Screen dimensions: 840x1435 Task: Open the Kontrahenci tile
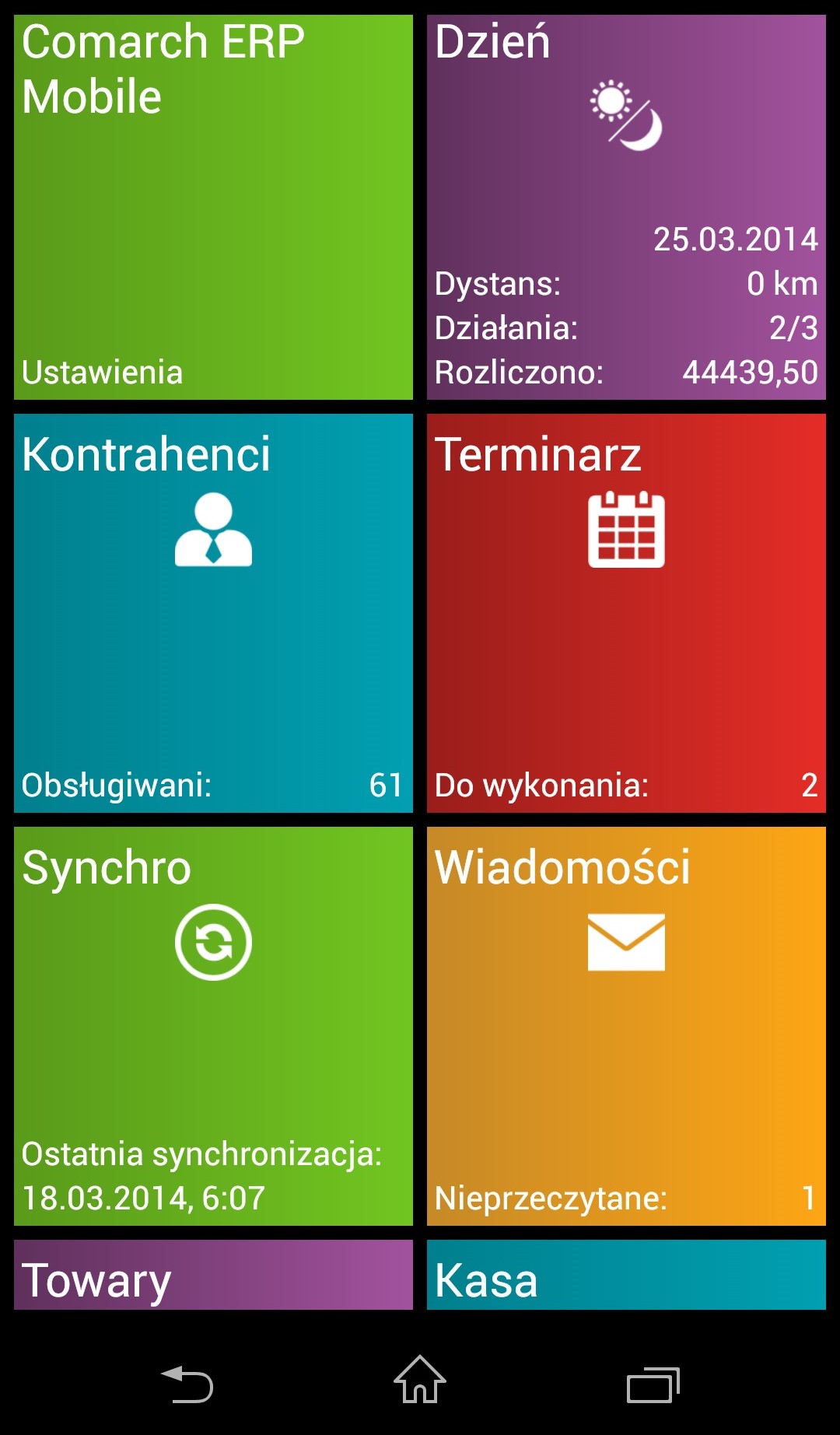click(213, 613)
